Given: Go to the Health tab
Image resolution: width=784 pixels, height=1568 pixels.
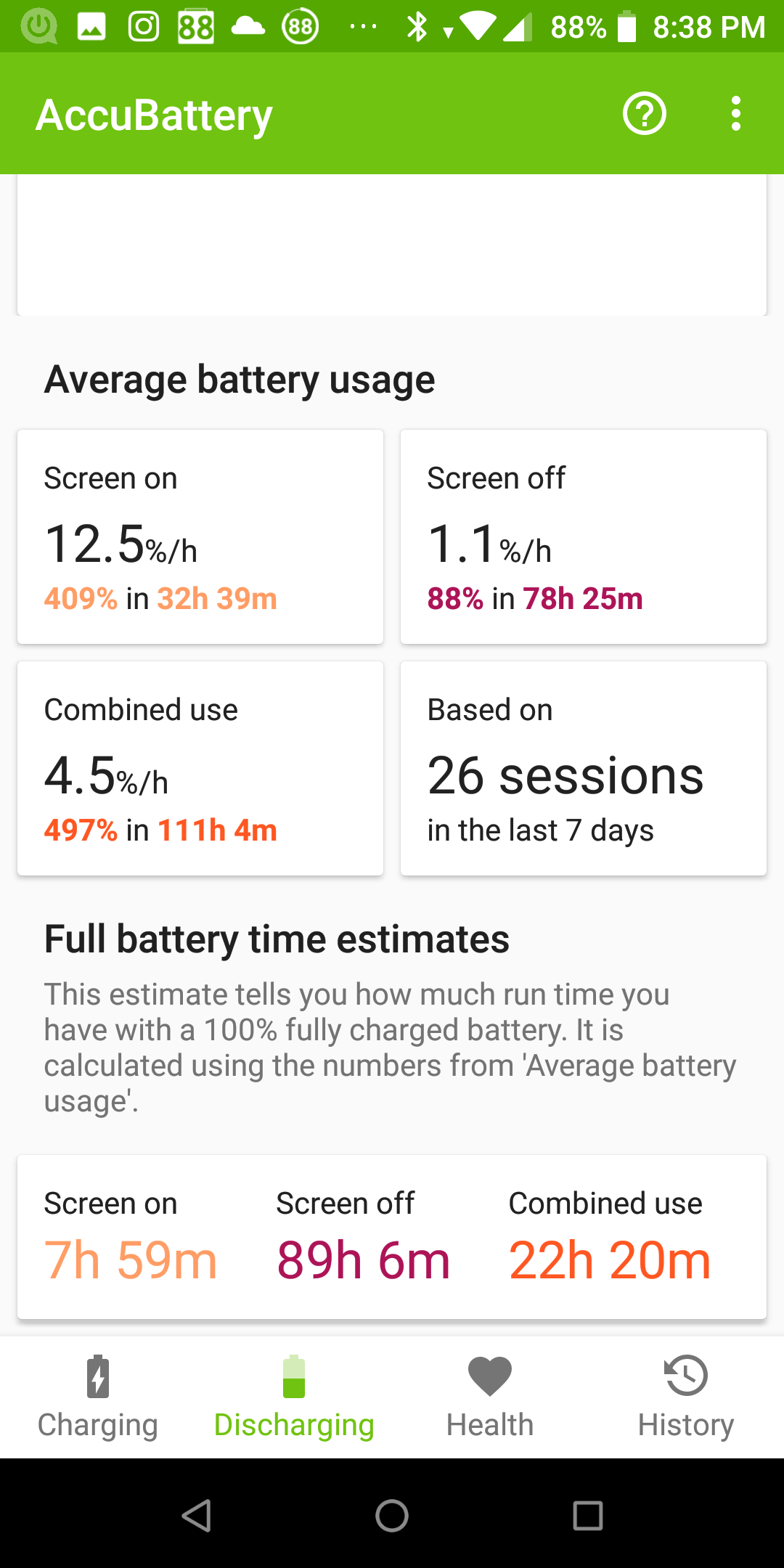Looking at the screenshot, I should point(490,1397).
